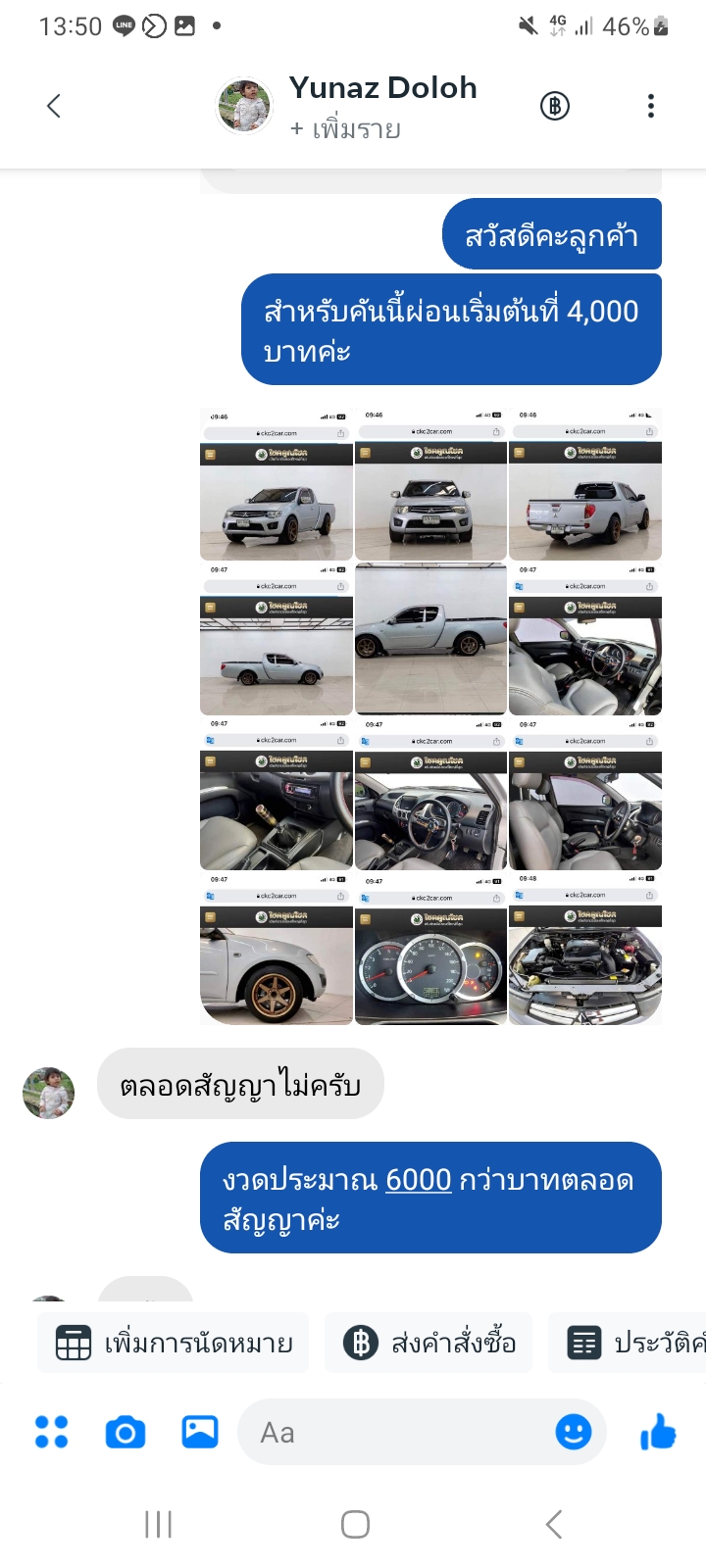706x1568 pixels.
Task: Attach an image from gallery
Action: coord(200,1433)
